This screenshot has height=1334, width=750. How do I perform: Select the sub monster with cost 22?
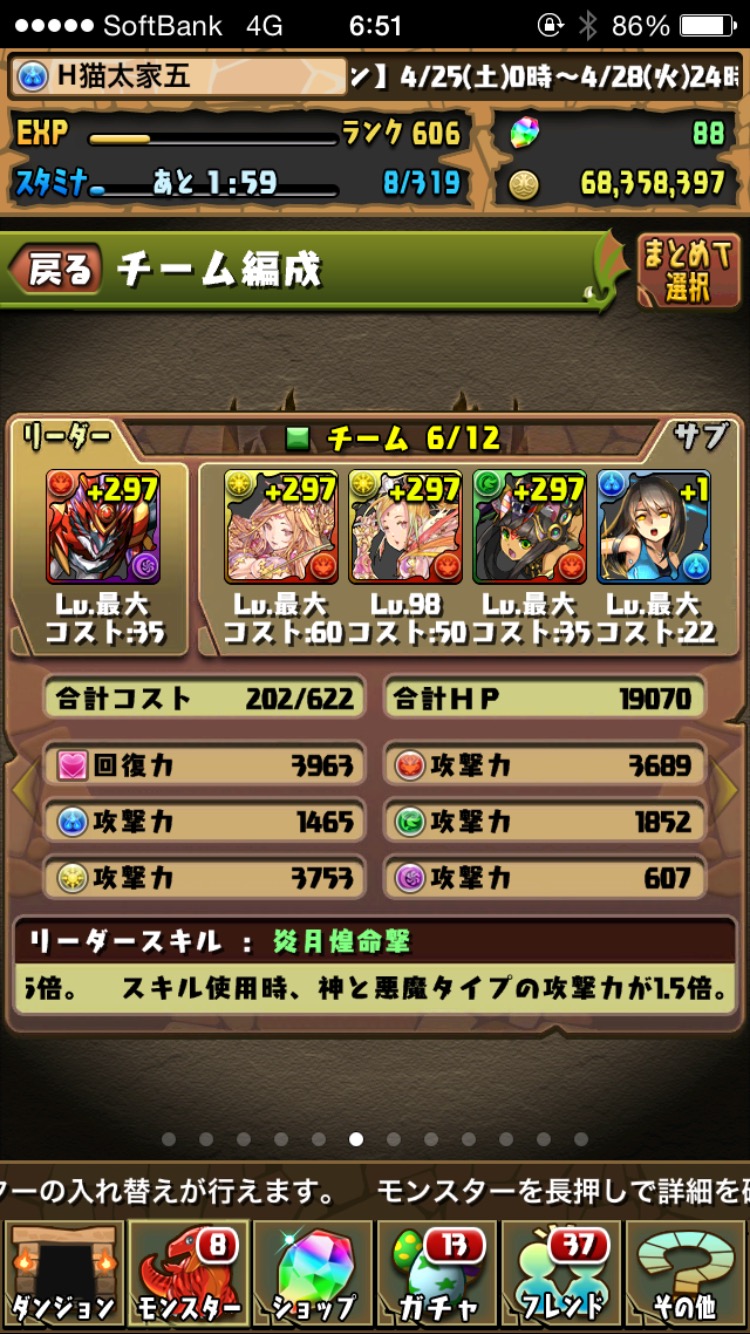[654, 527]
